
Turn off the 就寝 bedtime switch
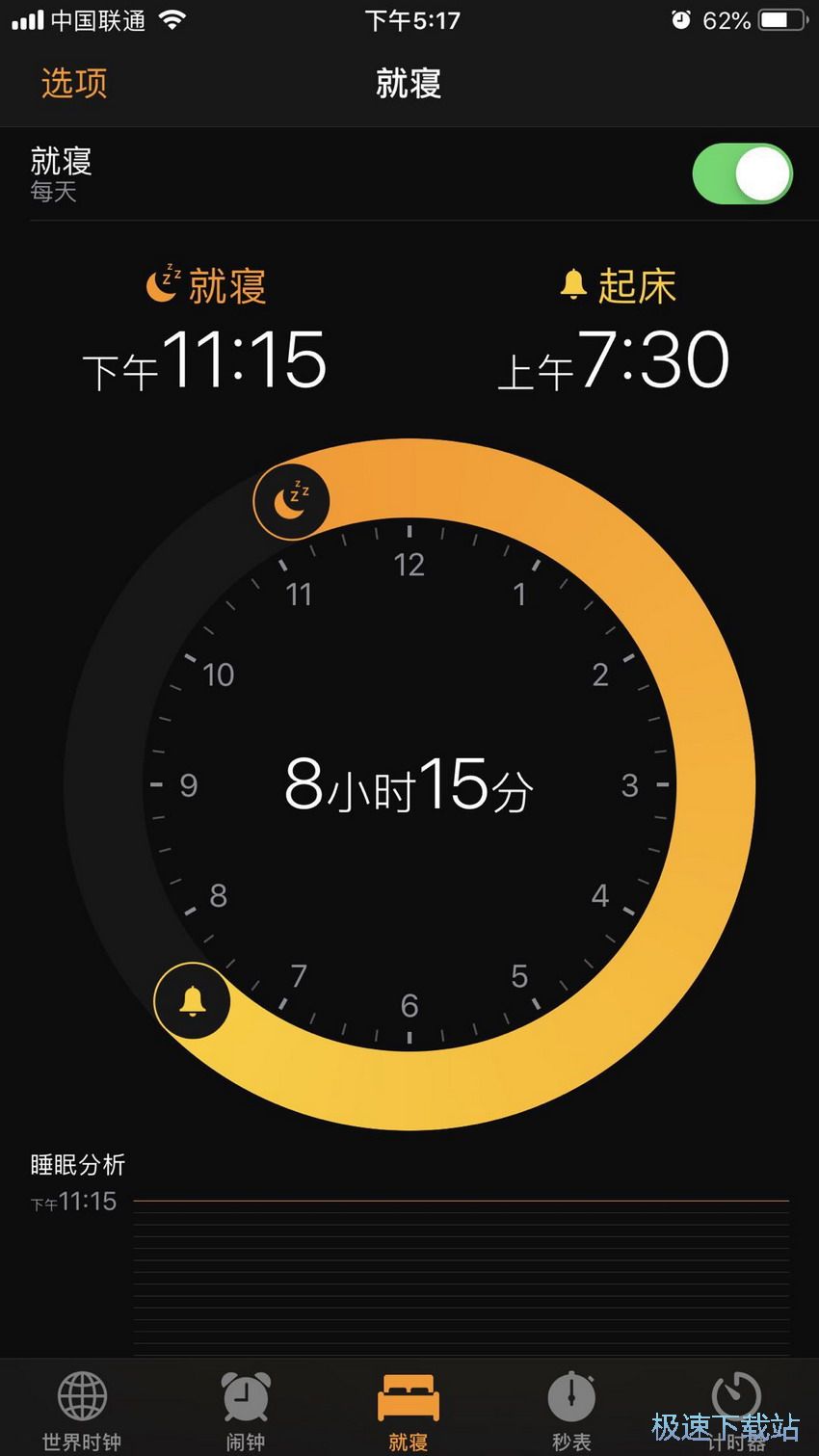coord(742,174)
